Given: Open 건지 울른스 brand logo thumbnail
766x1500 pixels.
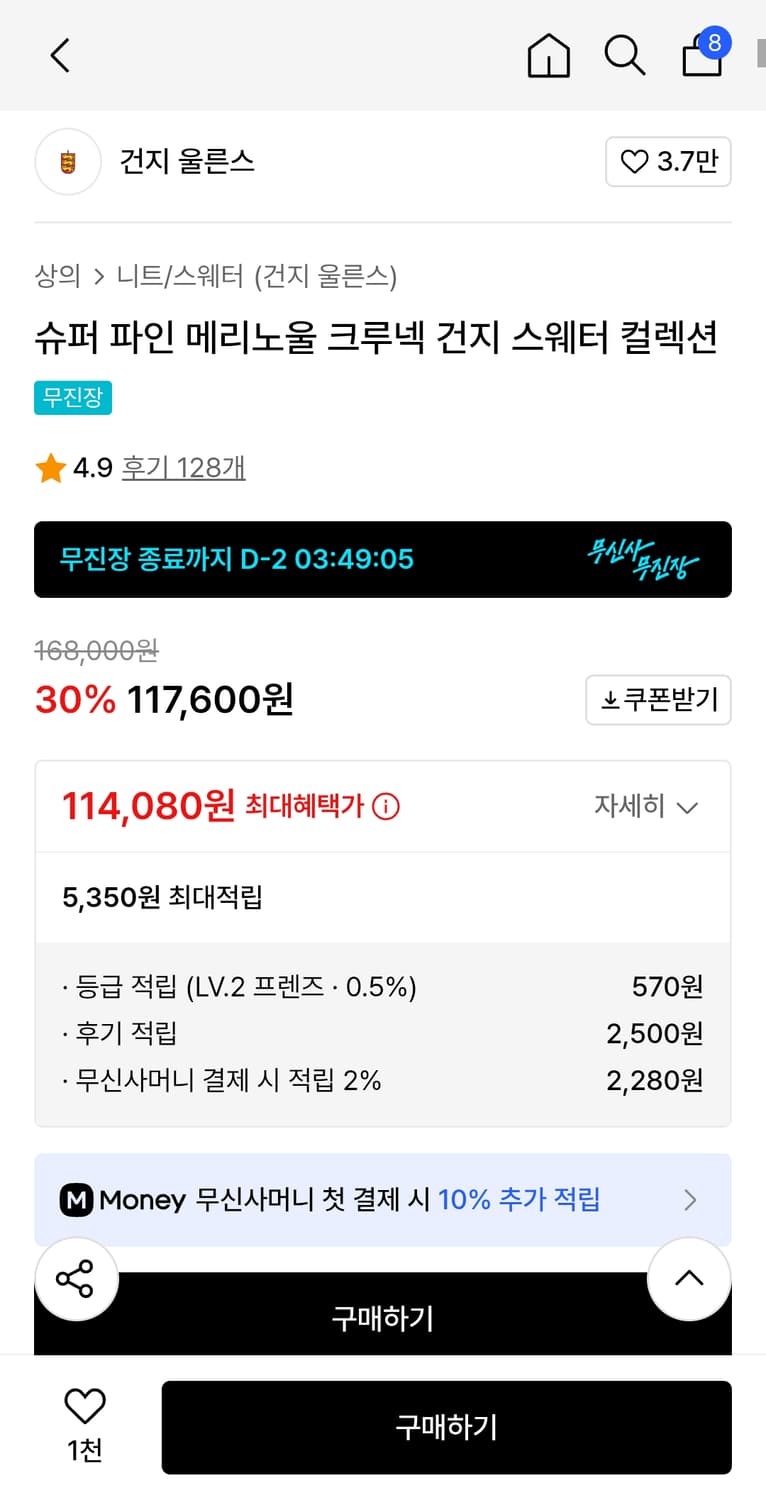Looking at the screenshot, I should [x=67, y=161].
